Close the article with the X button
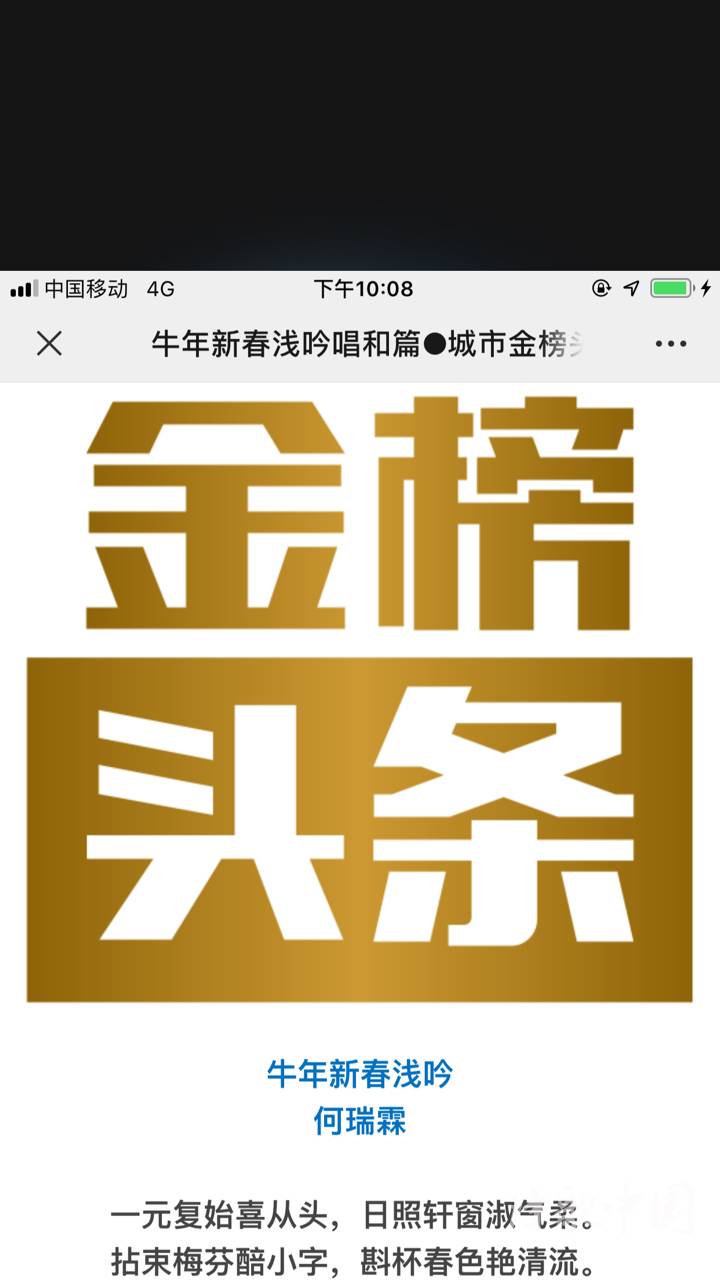Image resolution: width=720 pixels, height=1280 pixels. (49, 344)
